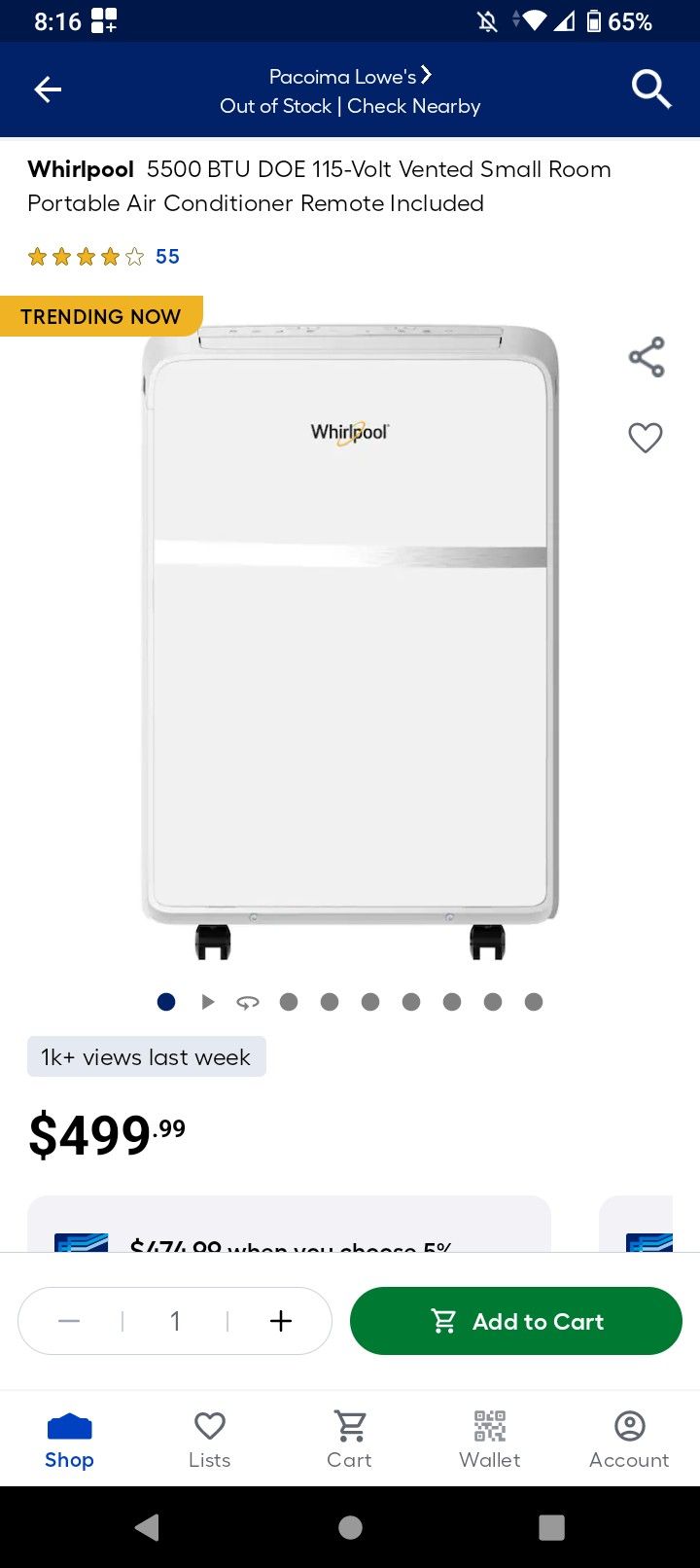Decrease quantity with the minus button

click(69, 1321)
